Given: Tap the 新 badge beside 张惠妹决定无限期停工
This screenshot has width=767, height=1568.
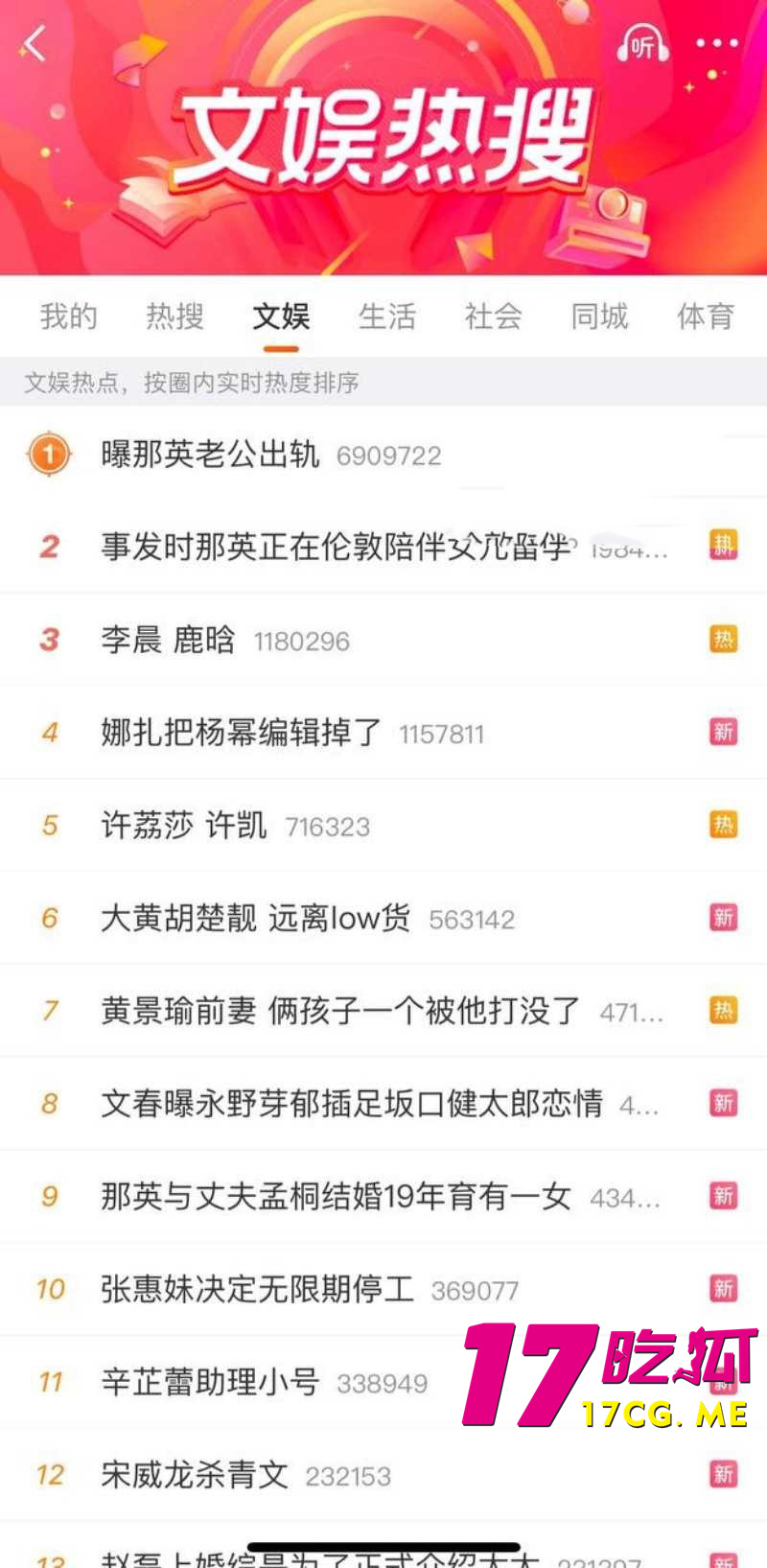Looking at the screenshot, I should tap(723, 1289).
